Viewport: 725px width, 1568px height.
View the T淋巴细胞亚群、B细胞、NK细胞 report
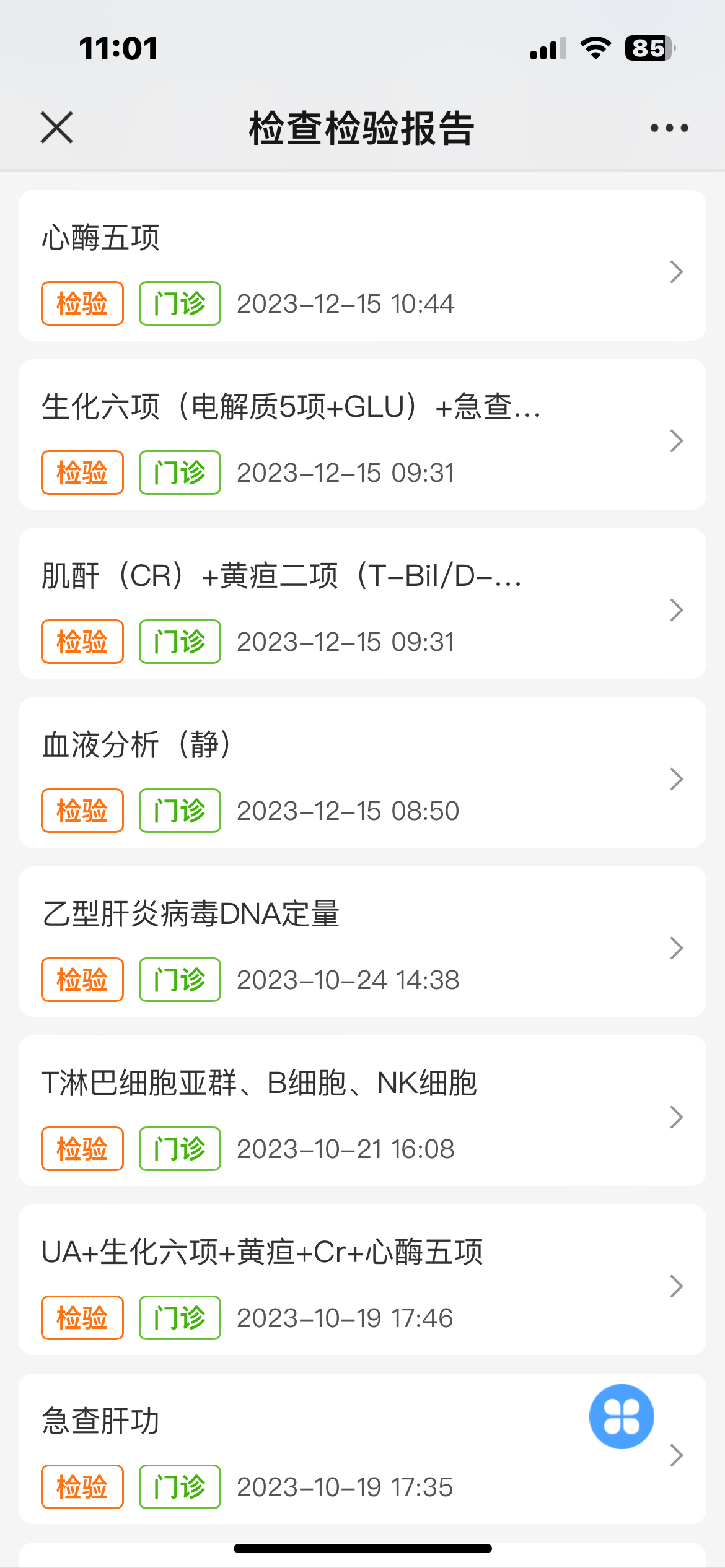pyautogui.click(x=362, y=1111)
